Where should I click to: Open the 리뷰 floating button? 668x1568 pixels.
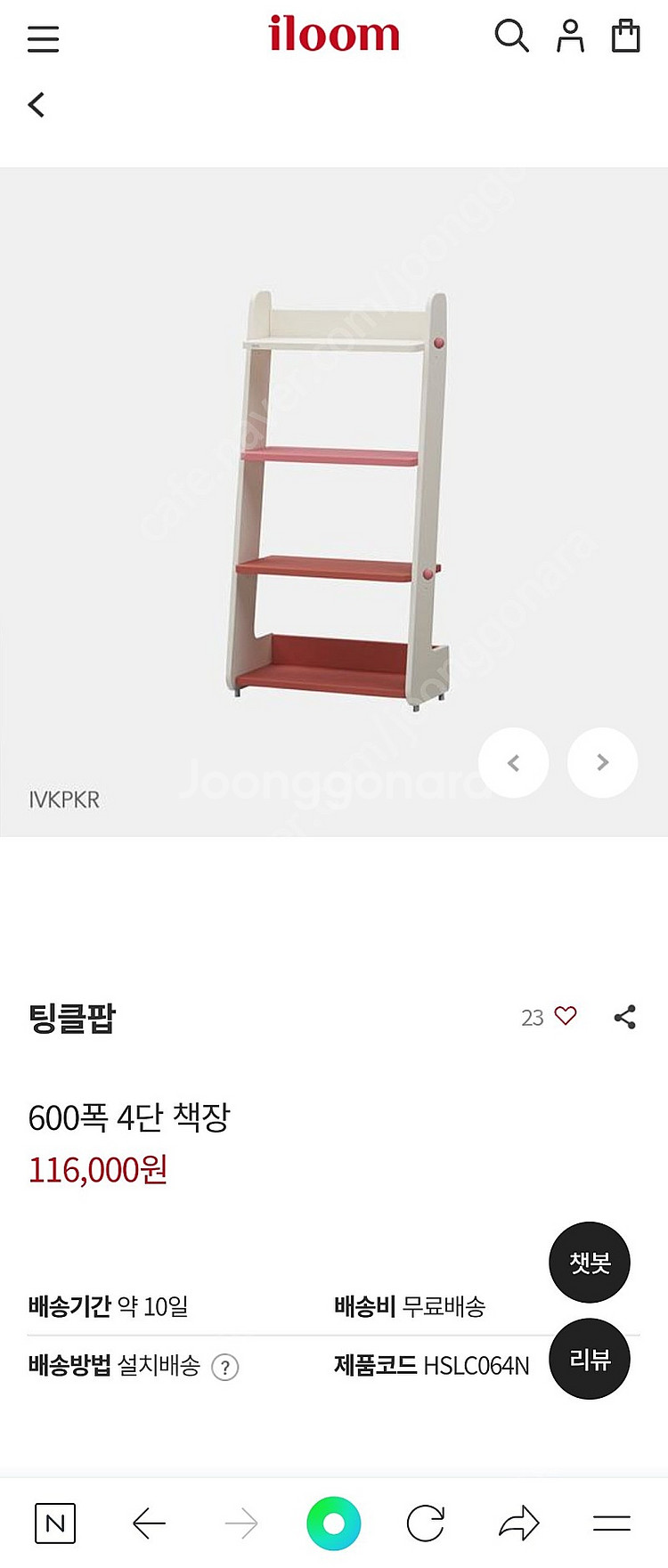589,1358
